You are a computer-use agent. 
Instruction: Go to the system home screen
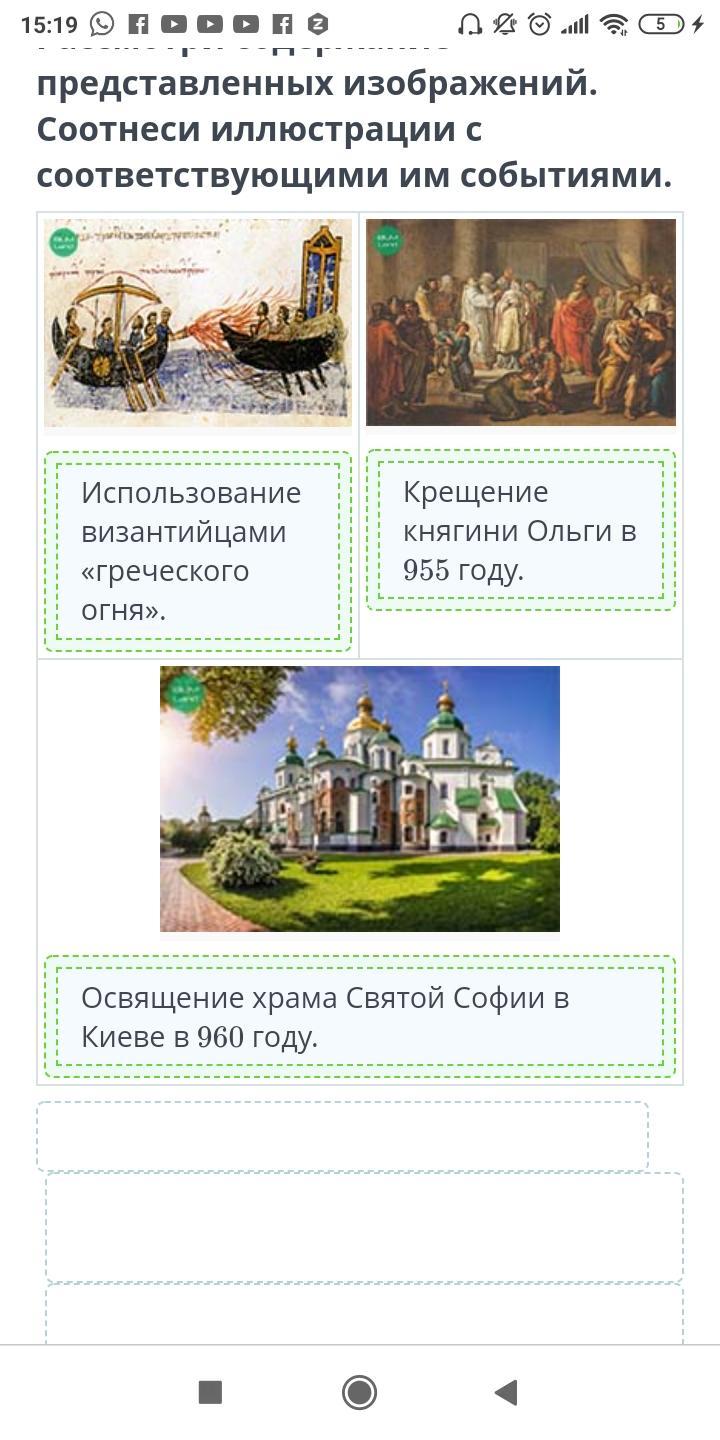[x=359, y=1392]
